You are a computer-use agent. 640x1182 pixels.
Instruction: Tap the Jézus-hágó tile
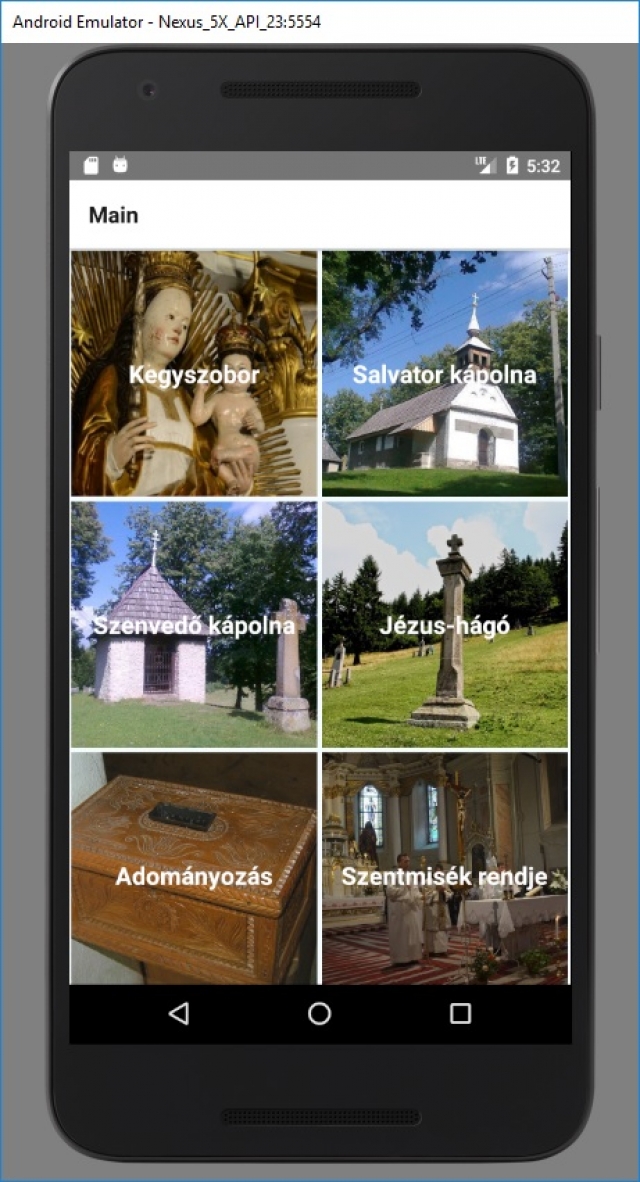tap(445, 625)
